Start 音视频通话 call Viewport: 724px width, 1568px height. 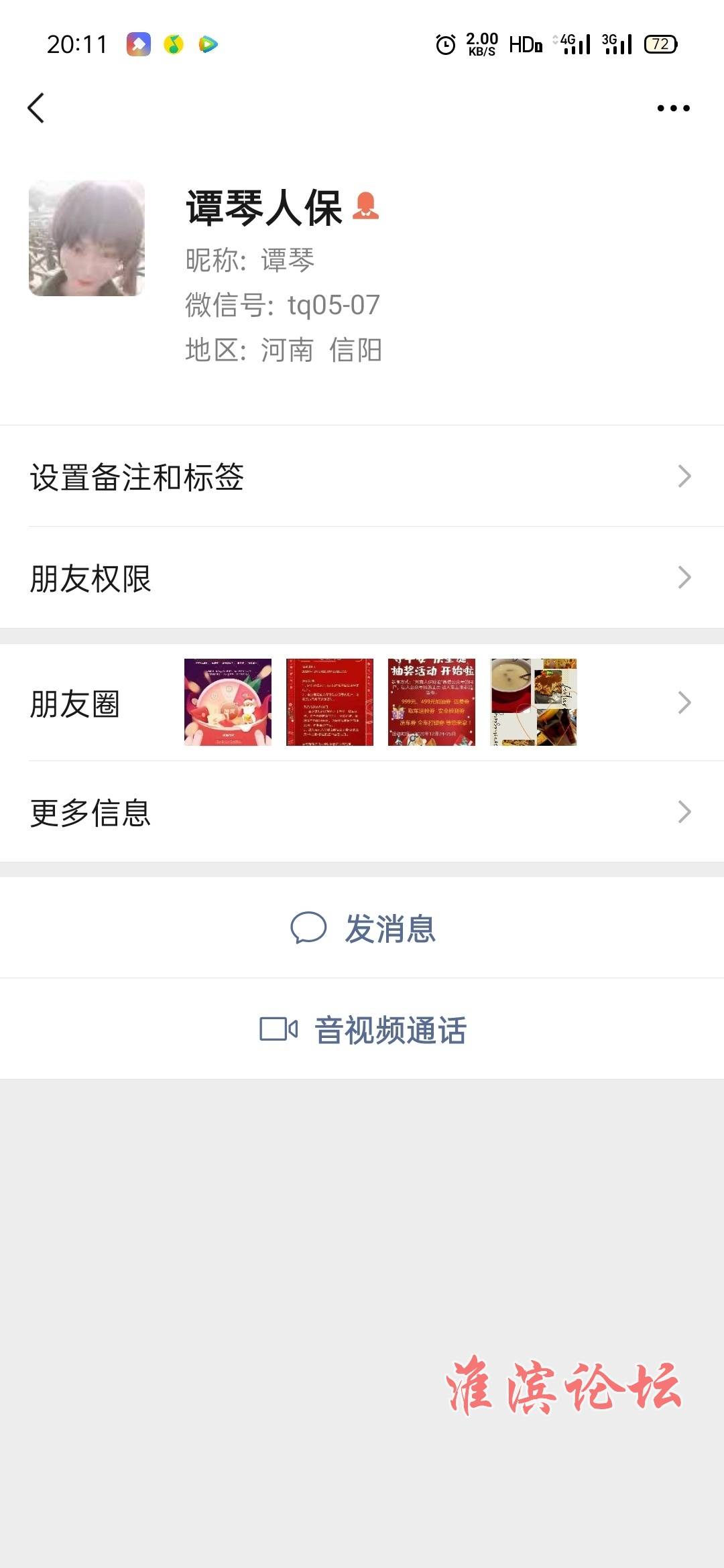point(363,1029)
